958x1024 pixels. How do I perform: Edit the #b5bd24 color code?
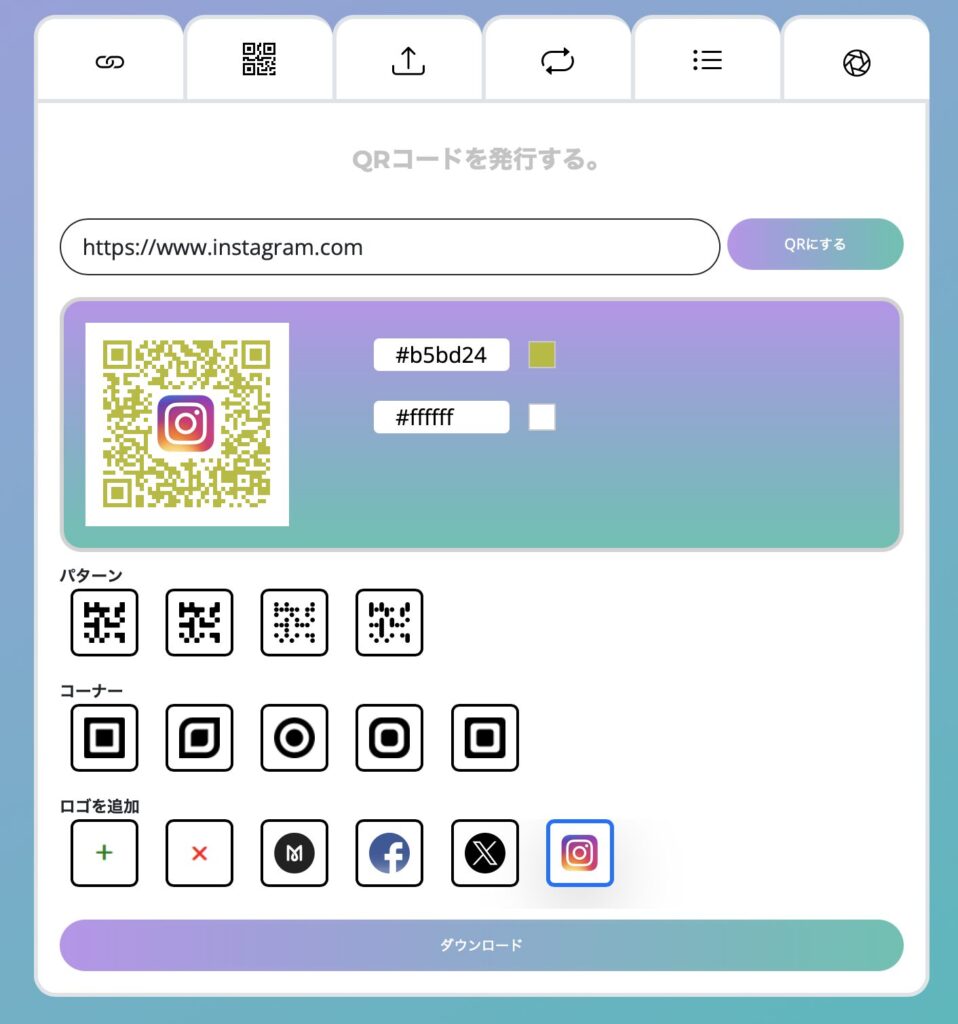(441, 355)
